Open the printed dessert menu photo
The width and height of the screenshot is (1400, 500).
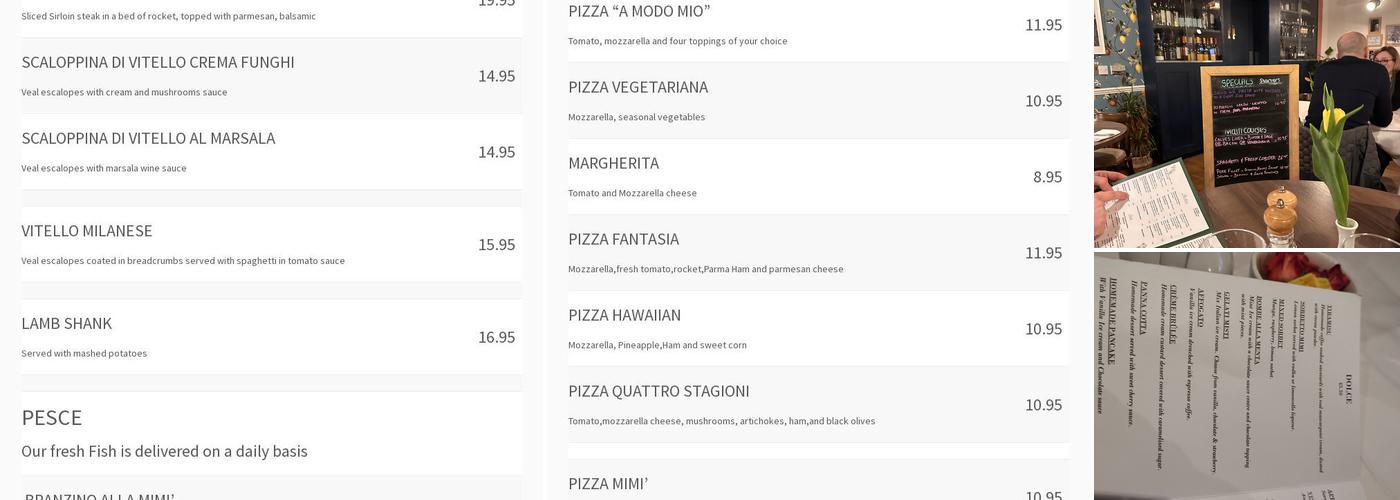(x=1246, y=376)
